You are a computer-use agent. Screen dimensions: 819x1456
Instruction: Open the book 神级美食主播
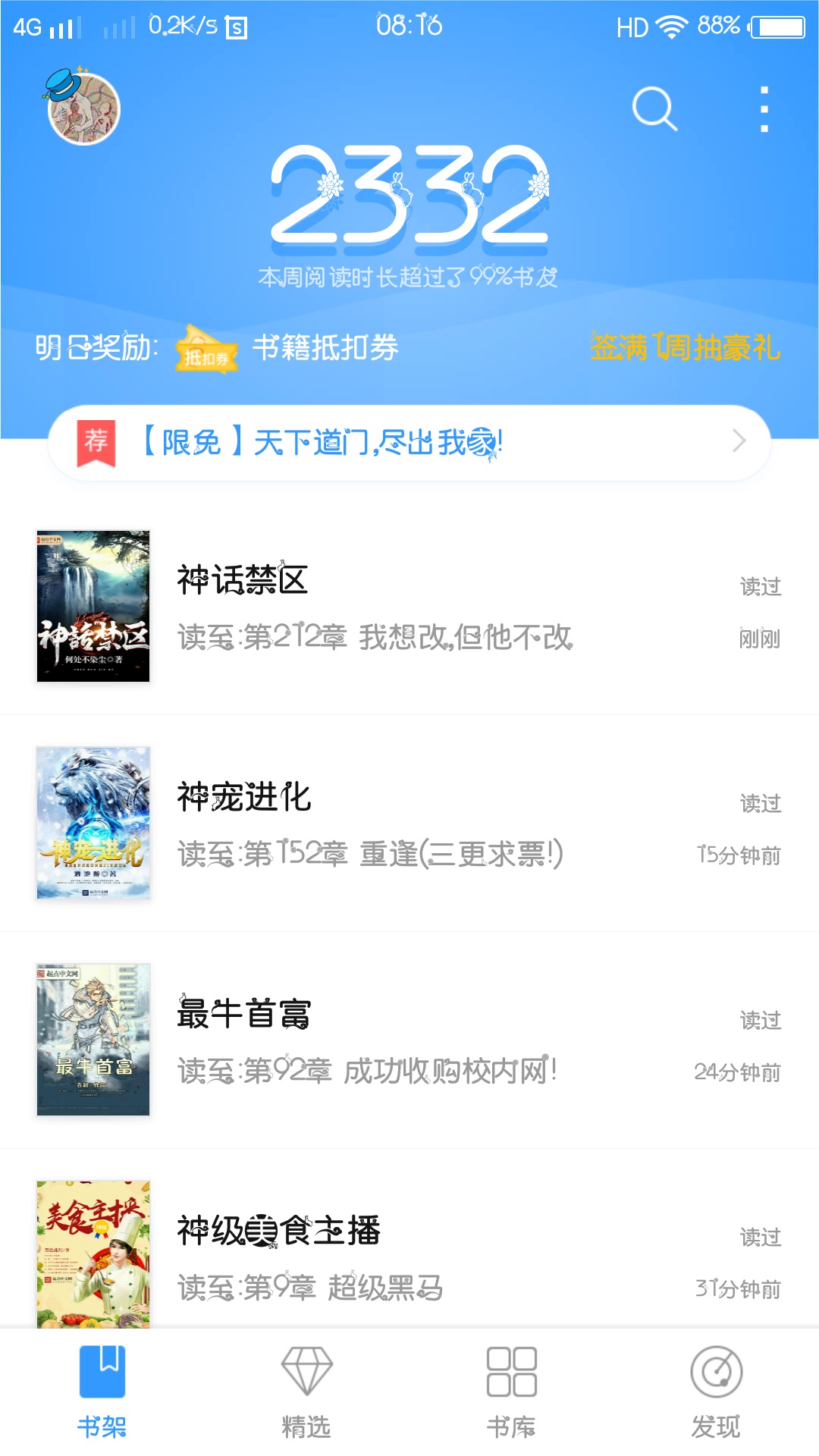click(x=409, y=1255)
